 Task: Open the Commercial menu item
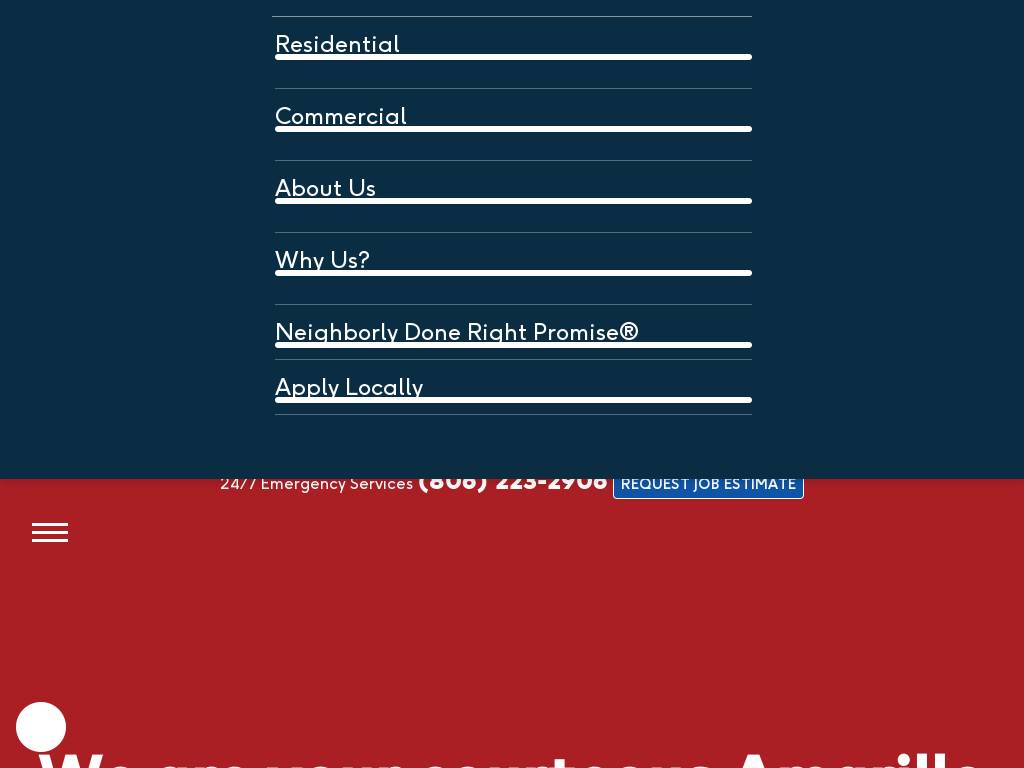pyautogui.click(x=341, y=117)
